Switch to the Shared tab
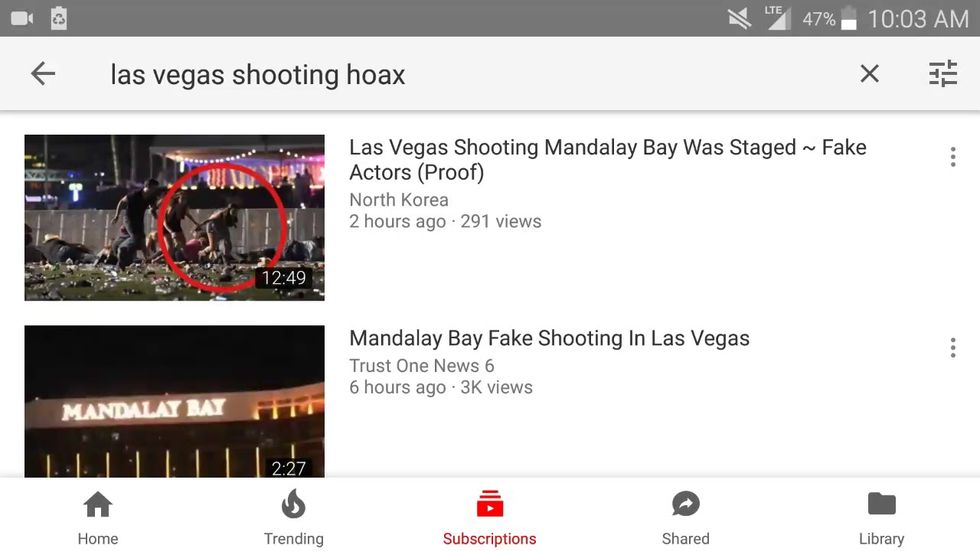Image resolution: width=980 pixels, height=551 pixels. click(x=685, y=518)
